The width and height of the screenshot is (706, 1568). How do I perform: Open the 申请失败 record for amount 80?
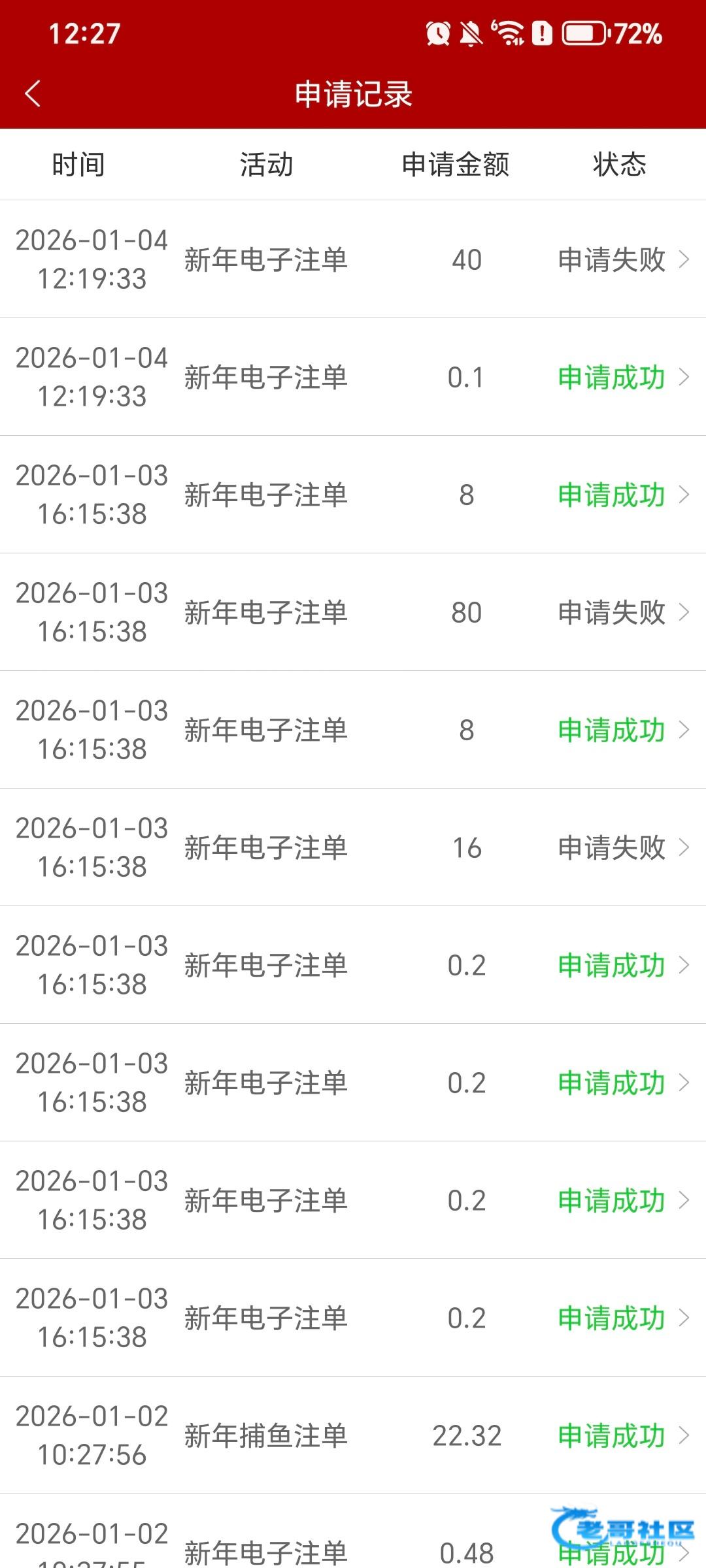pos(353,612)
